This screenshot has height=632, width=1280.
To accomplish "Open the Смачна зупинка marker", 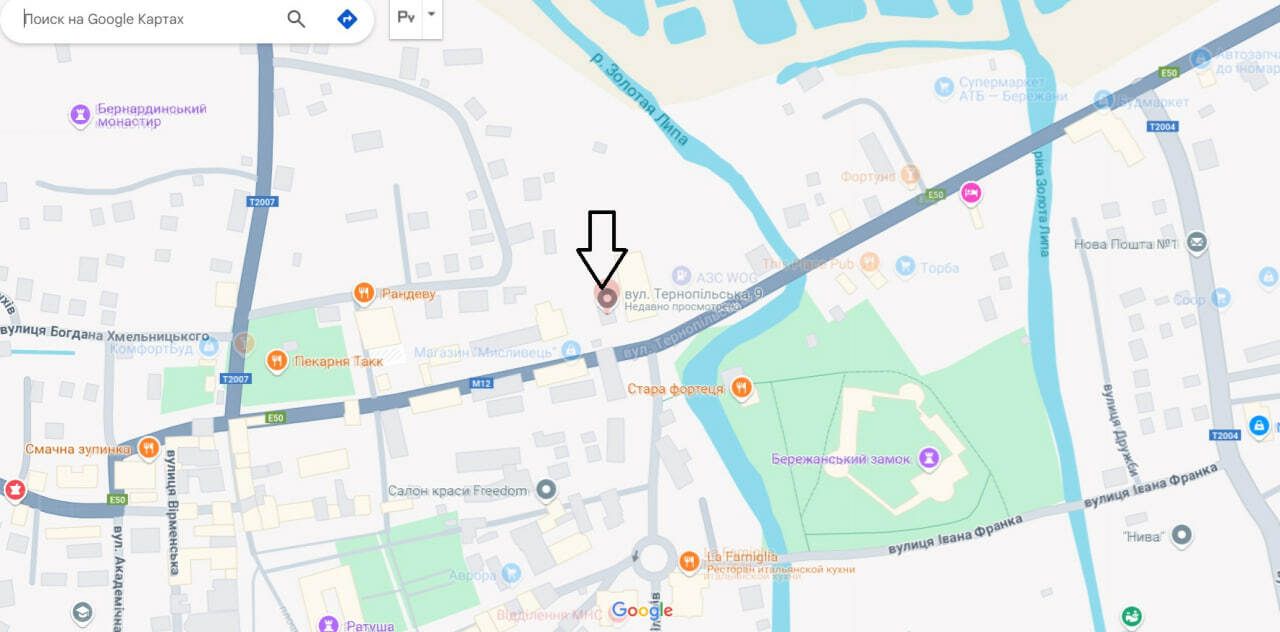I will tap(149, 448).
